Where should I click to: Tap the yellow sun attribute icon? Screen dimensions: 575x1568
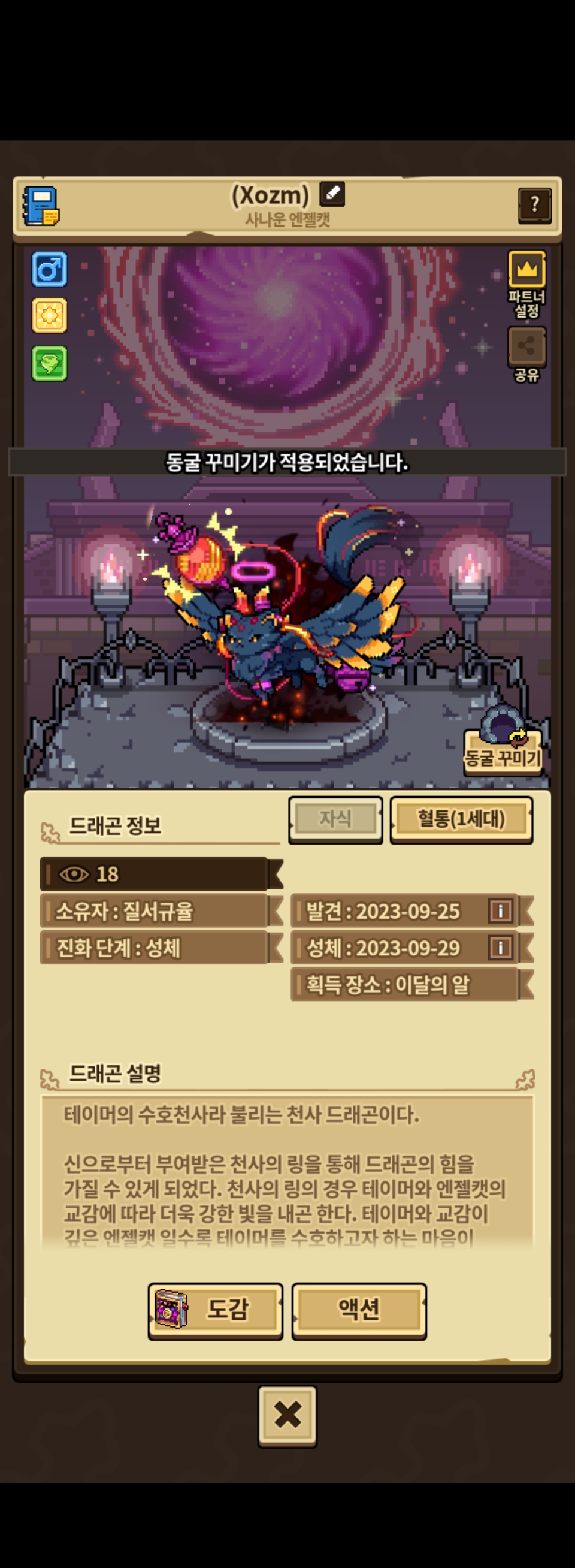[49, 315]
